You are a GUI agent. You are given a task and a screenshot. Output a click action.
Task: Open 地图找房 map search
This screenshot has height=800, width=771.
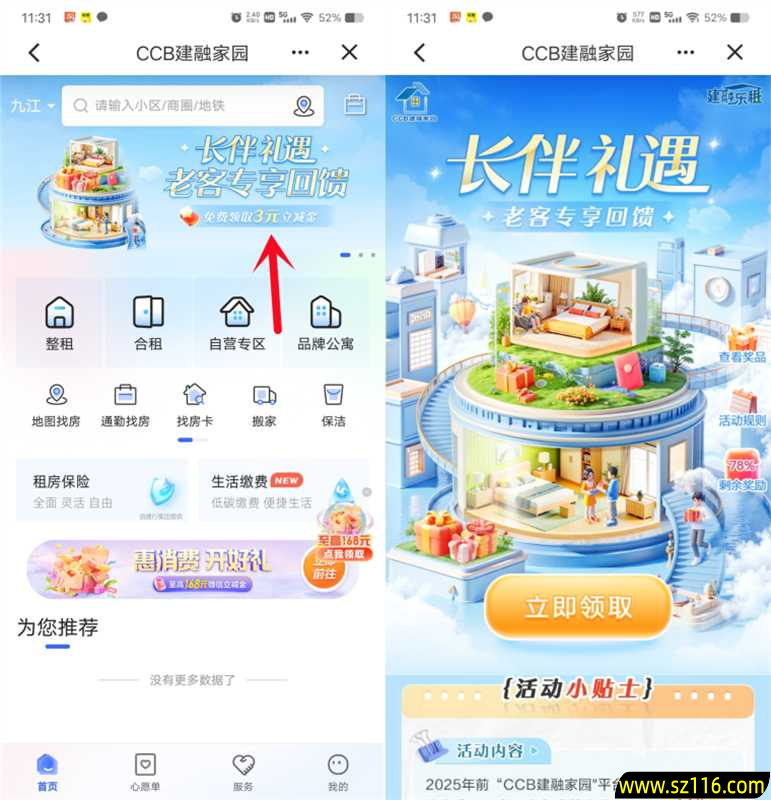[x=56, y=405]
